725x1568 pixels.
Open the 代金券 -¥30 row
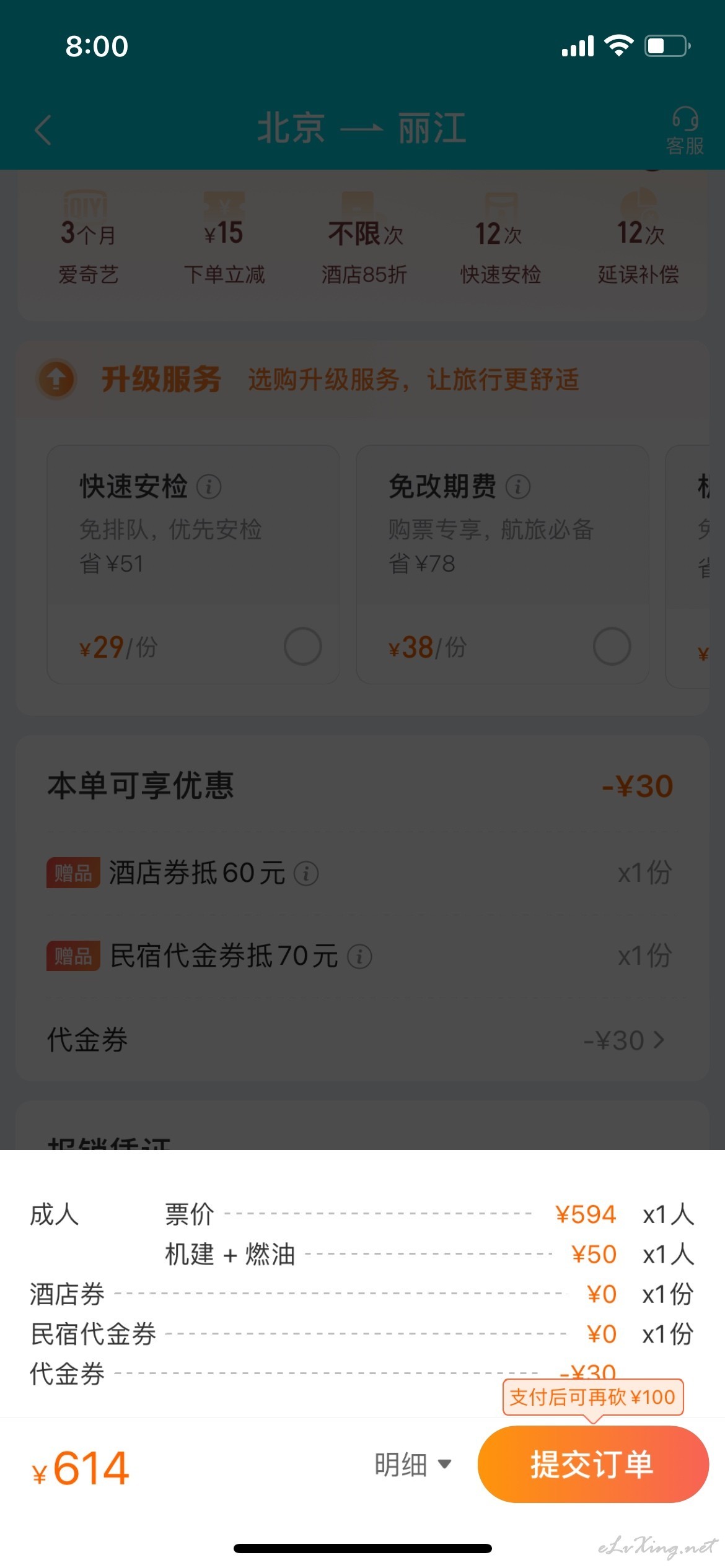click(362, 1040)
